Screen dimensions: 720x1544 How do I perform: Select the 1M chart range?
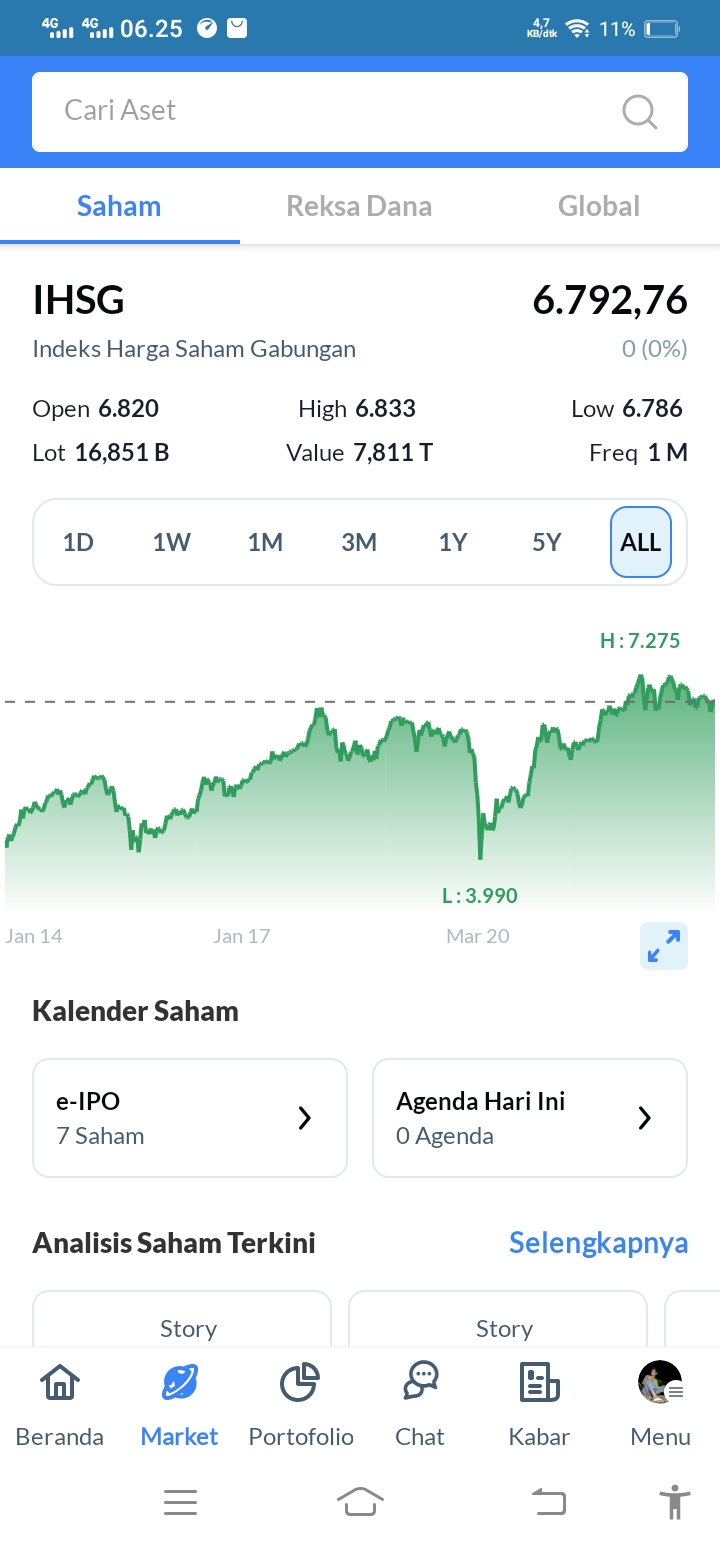point(265,542)
